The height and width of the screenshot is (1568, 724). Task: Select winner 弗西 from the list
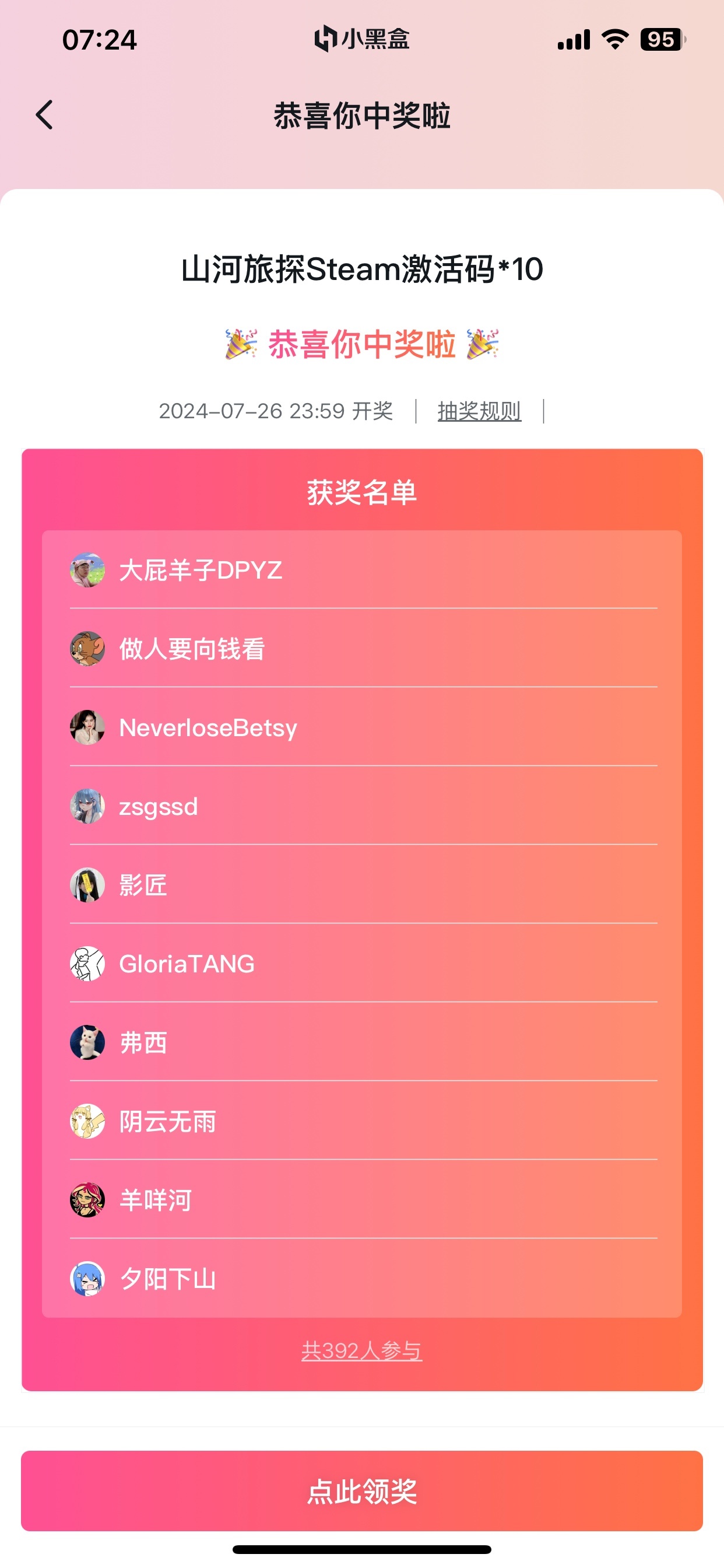[x=143, y=1042]
